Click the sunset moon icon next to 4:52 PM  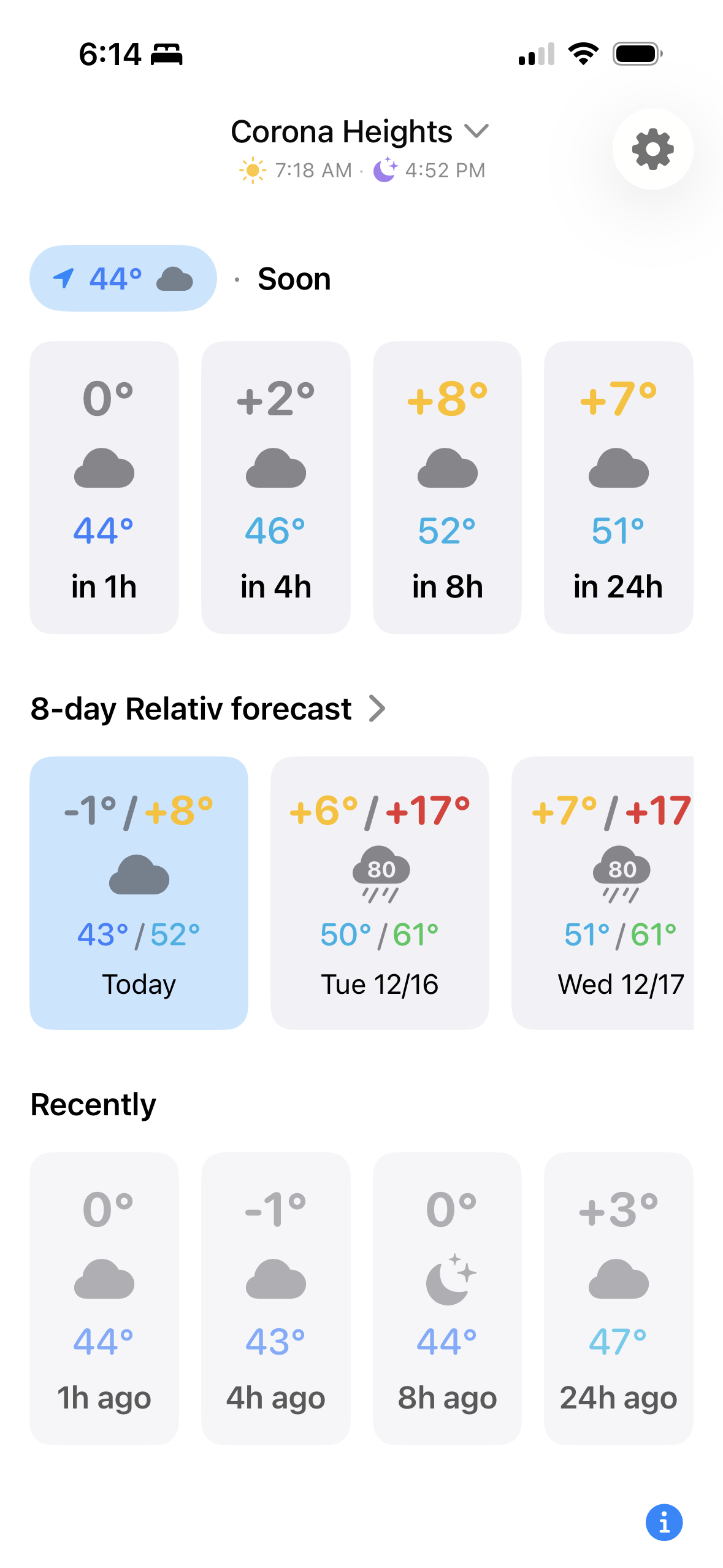(386, 170)
